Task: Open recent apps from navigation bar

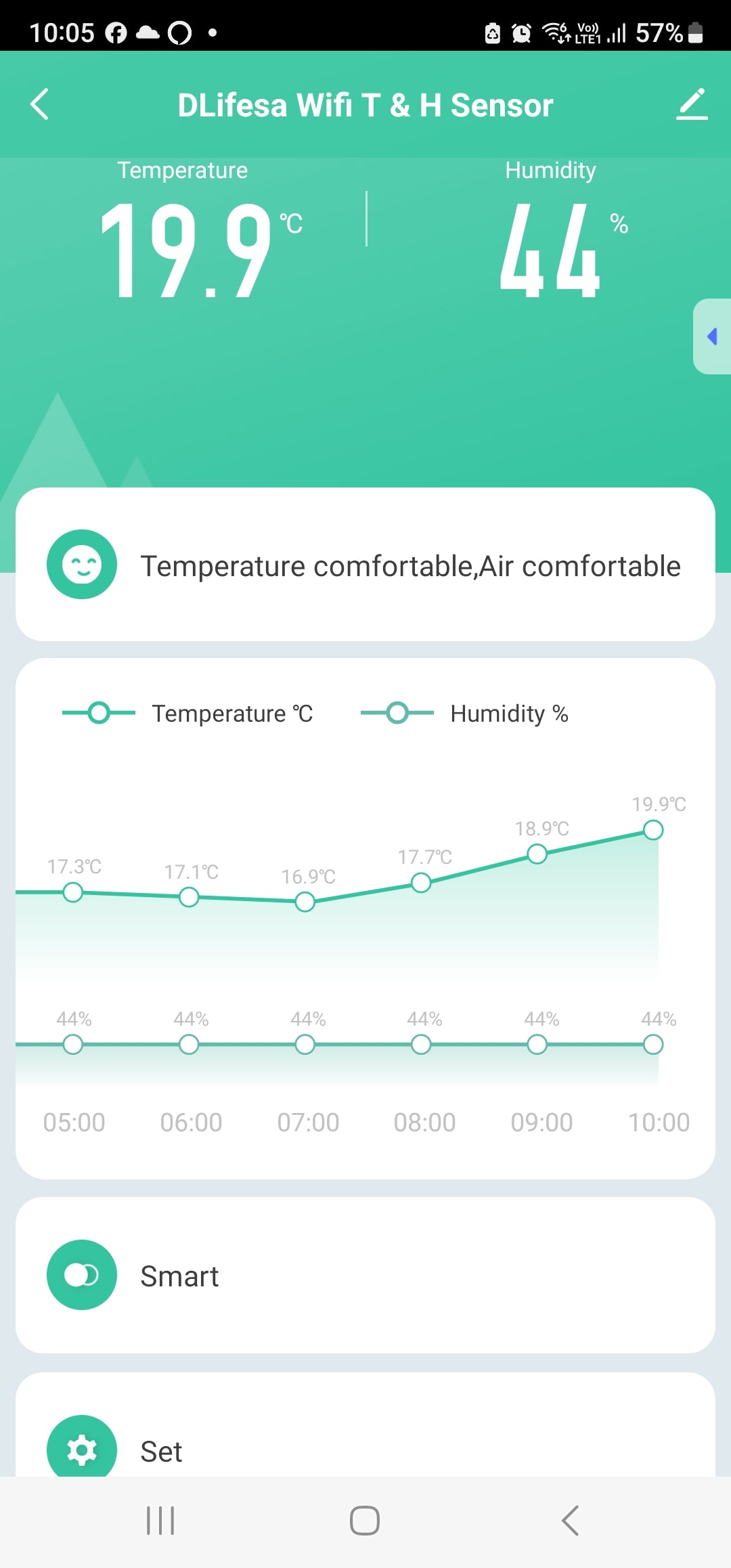Action: tap(160, 1521)
